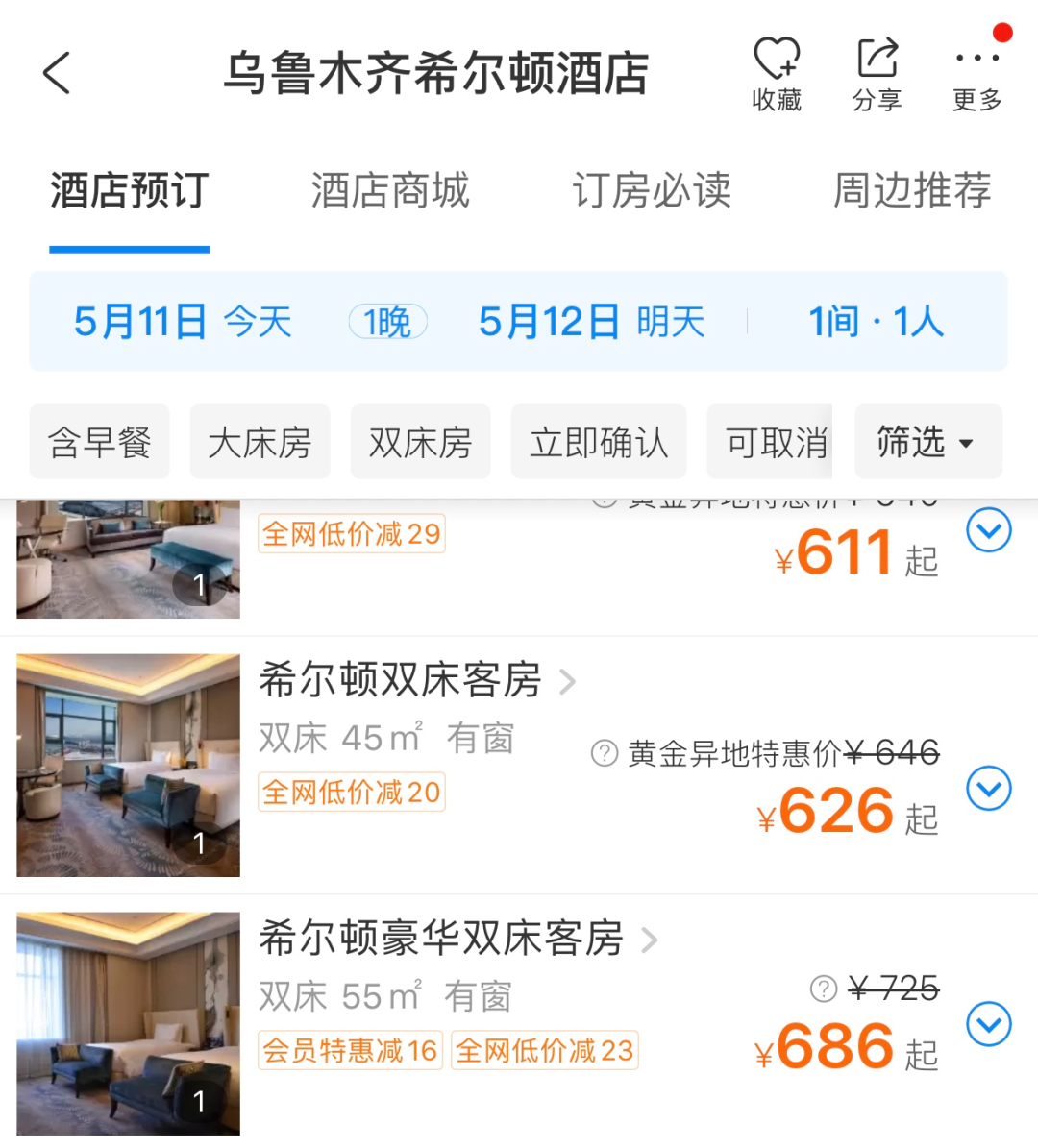Share the hotel page (分享)
The width and height of the screenshot is (1038, 1148).
pyautogui.click(x=877, y=74)
